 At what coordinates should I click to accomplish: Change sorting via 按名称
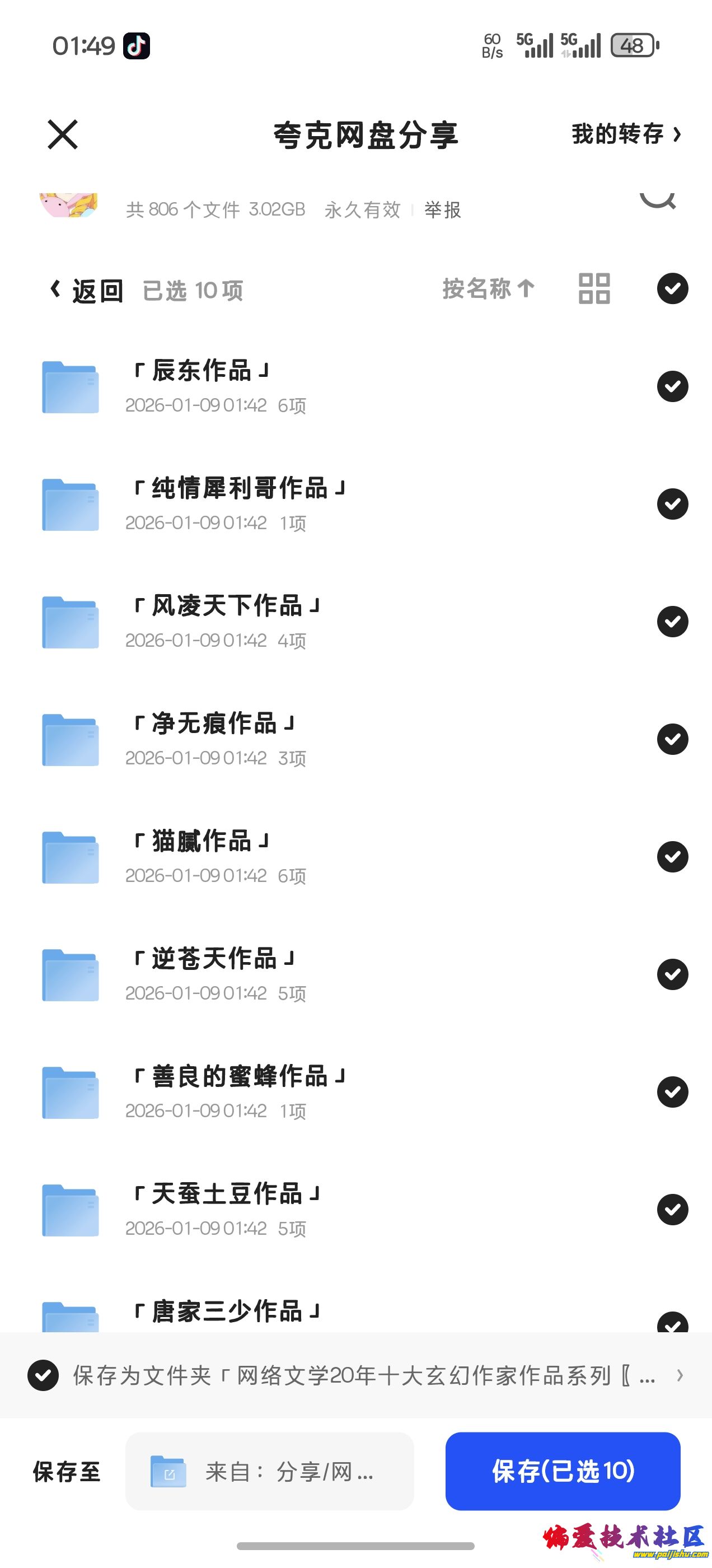pyautogui.click(x=488, y=289)
